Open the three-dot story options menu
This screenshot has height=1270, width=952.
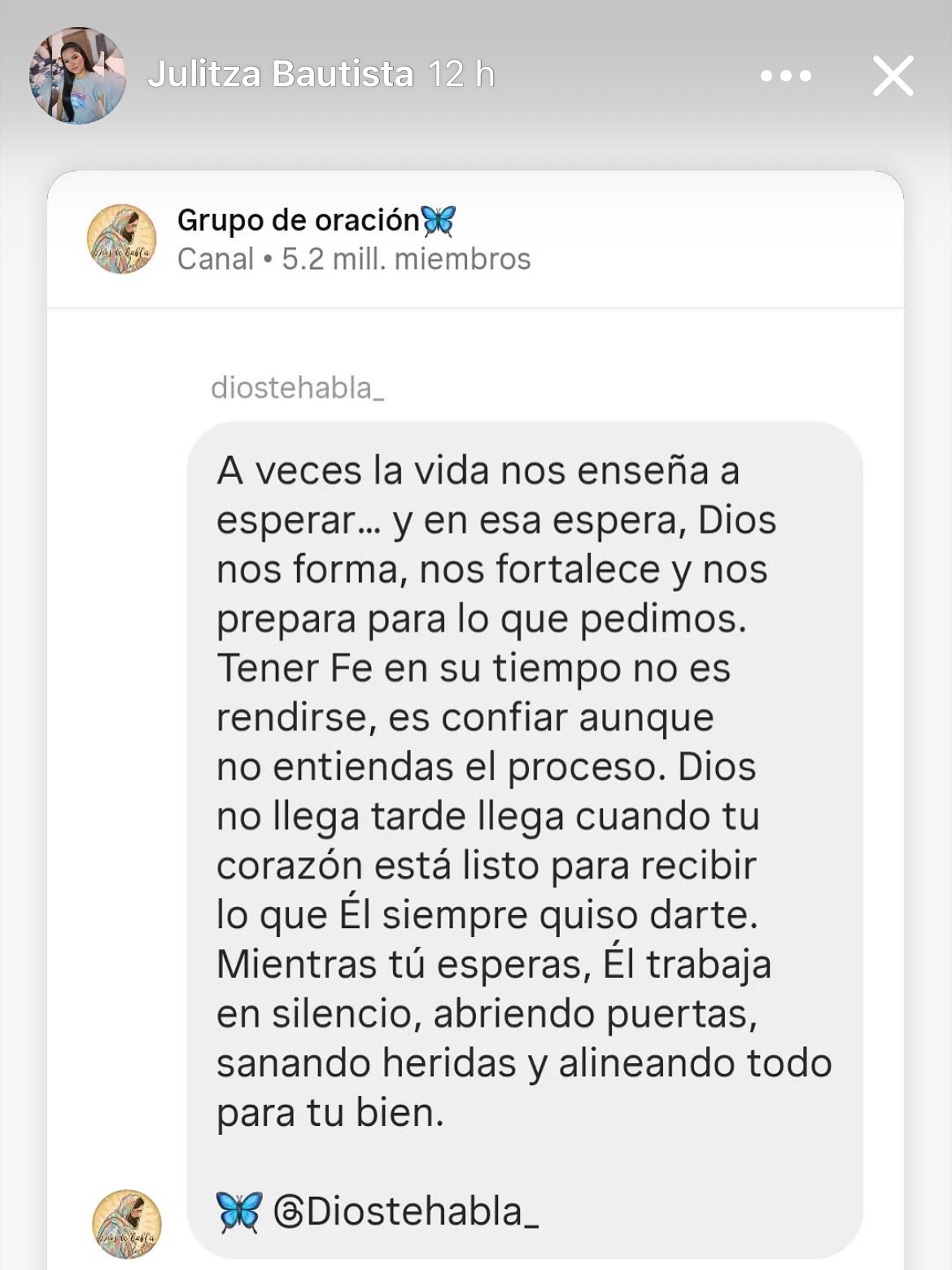(x=785, y=76)
